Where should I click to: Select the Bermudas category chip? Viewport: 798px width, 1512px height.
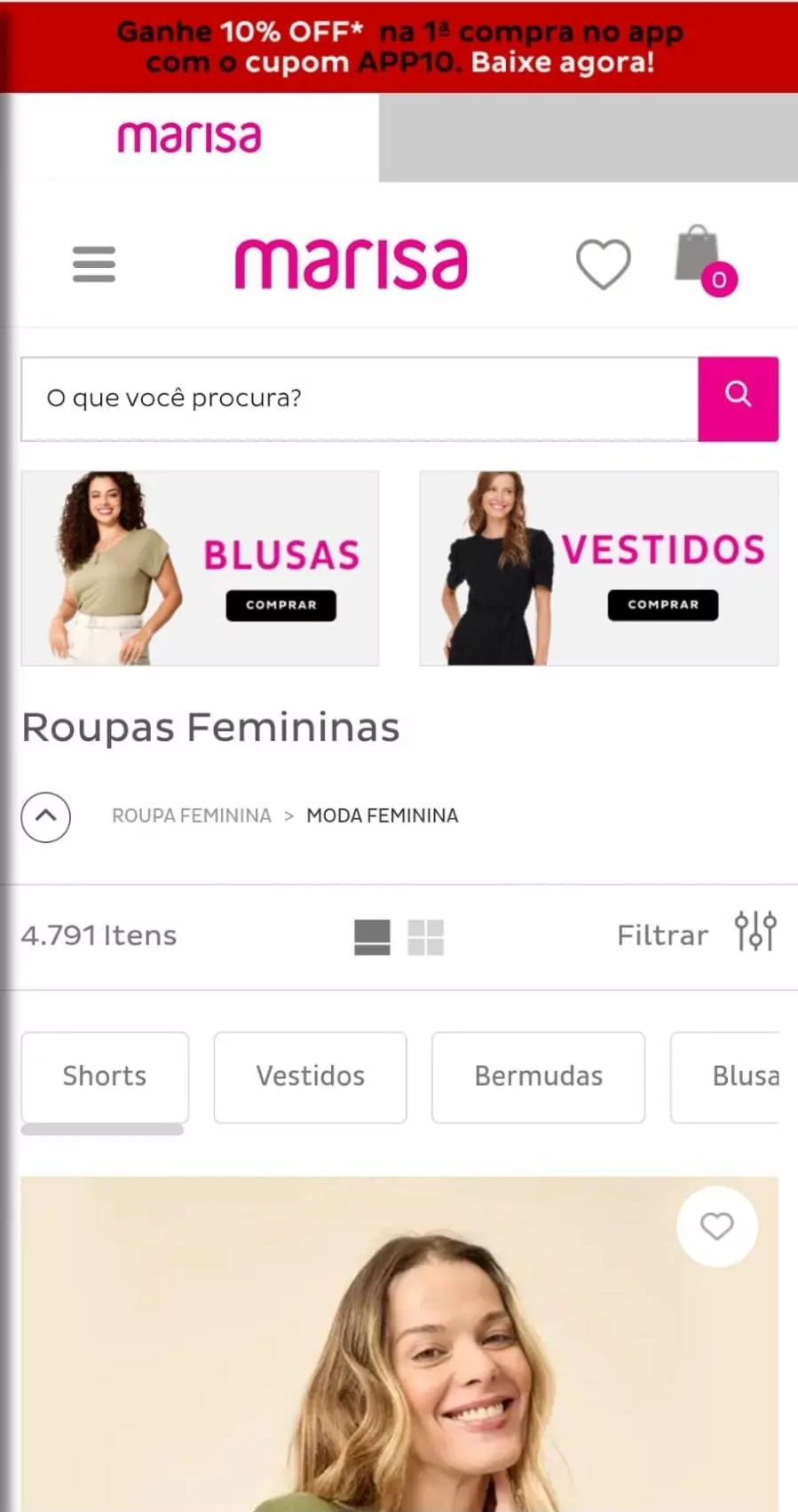[x=538, y=1076]
